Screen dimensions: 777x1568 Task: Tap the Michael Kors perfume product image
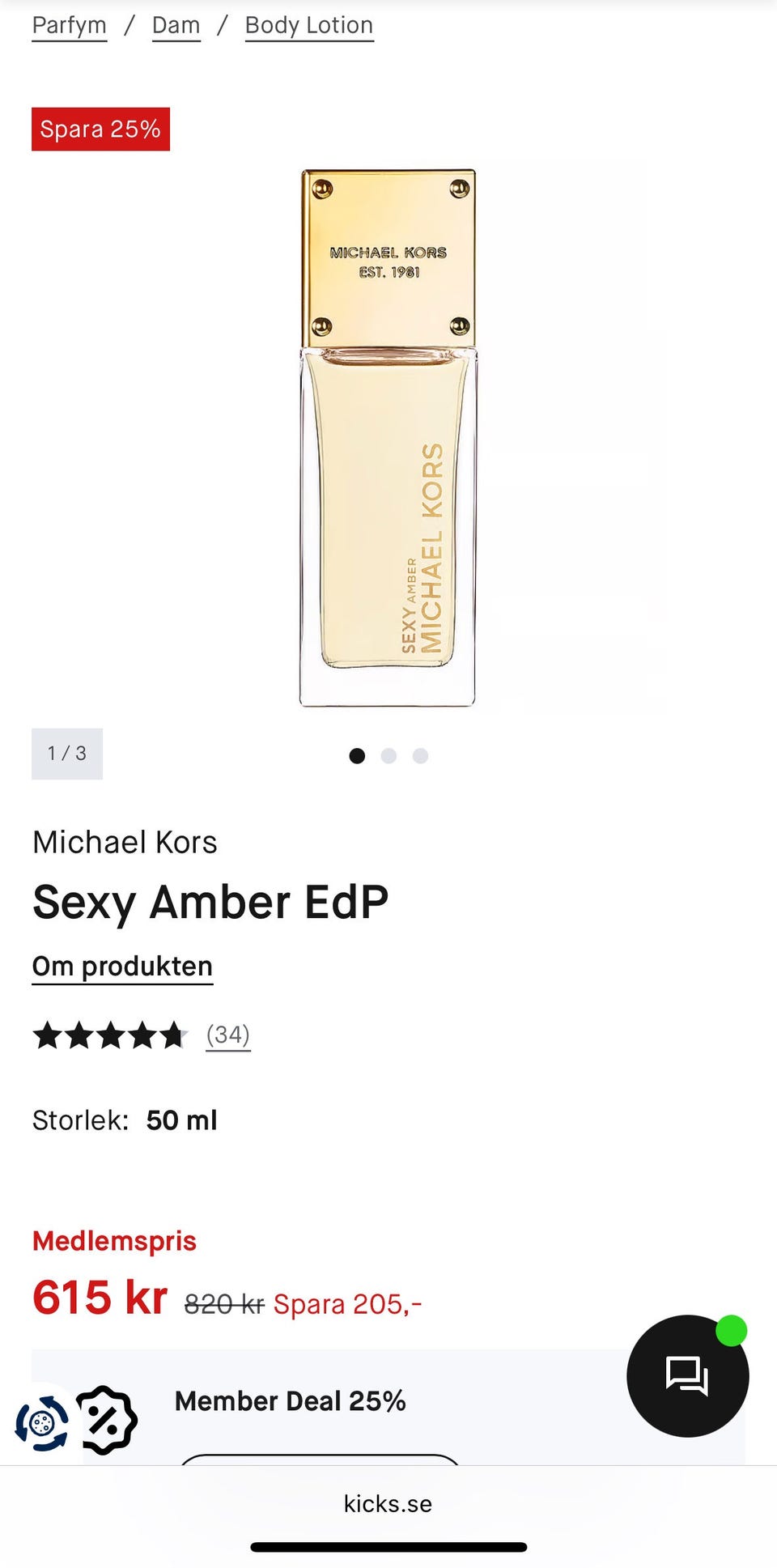click(x=388, y=437)
